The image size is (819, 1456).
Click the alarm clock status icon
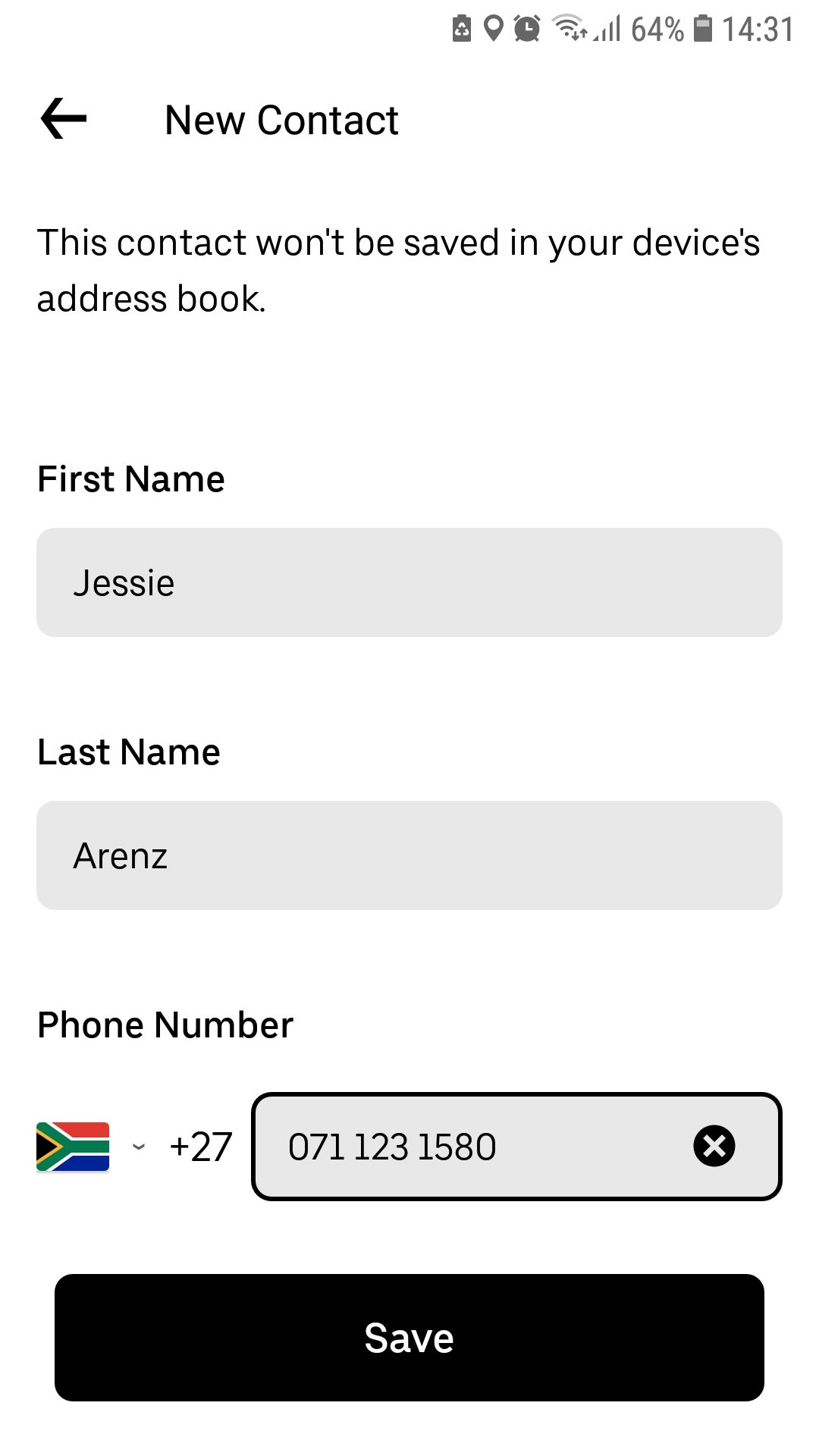click(526, 29)
